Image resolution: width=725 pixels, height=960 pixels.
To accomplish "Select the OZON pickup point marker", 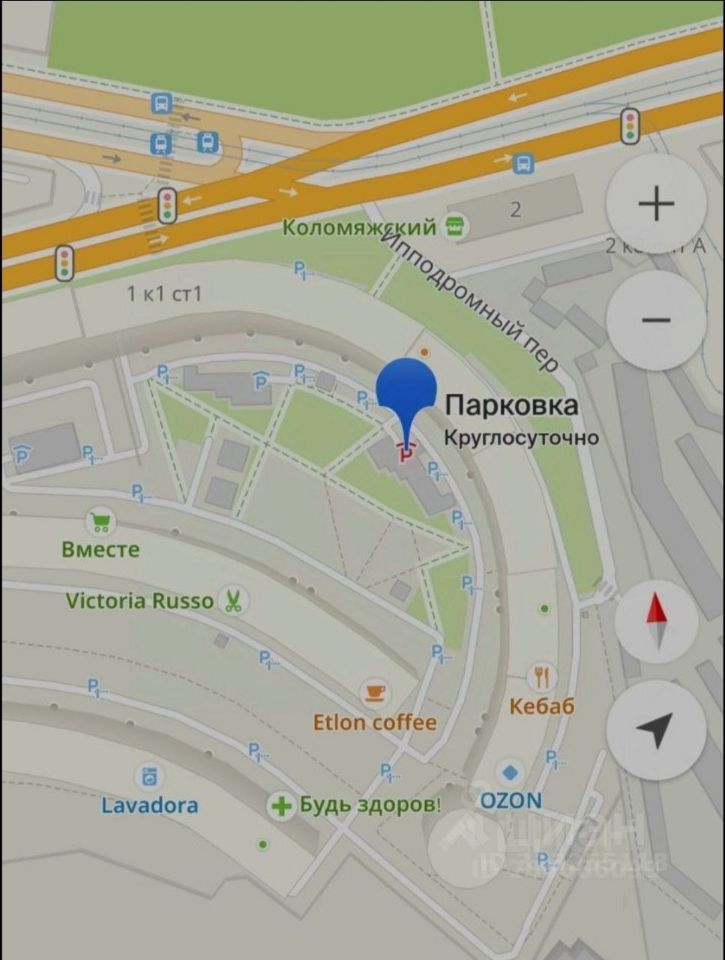I will pyautogui.click(x=510, y=772).
